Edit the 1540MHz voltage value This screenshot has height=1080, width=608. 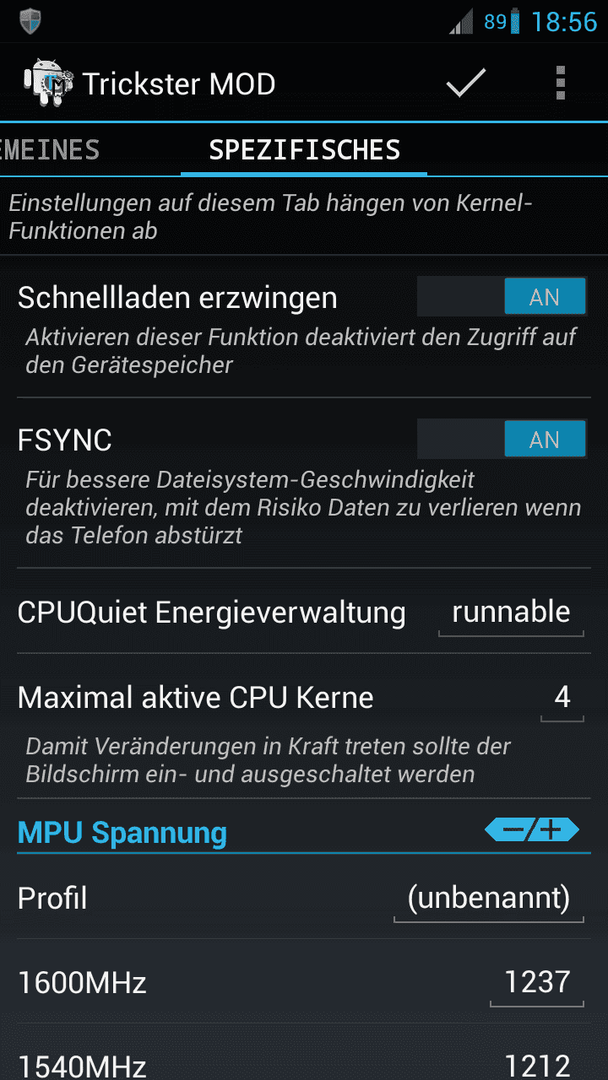click(537, 1065)
